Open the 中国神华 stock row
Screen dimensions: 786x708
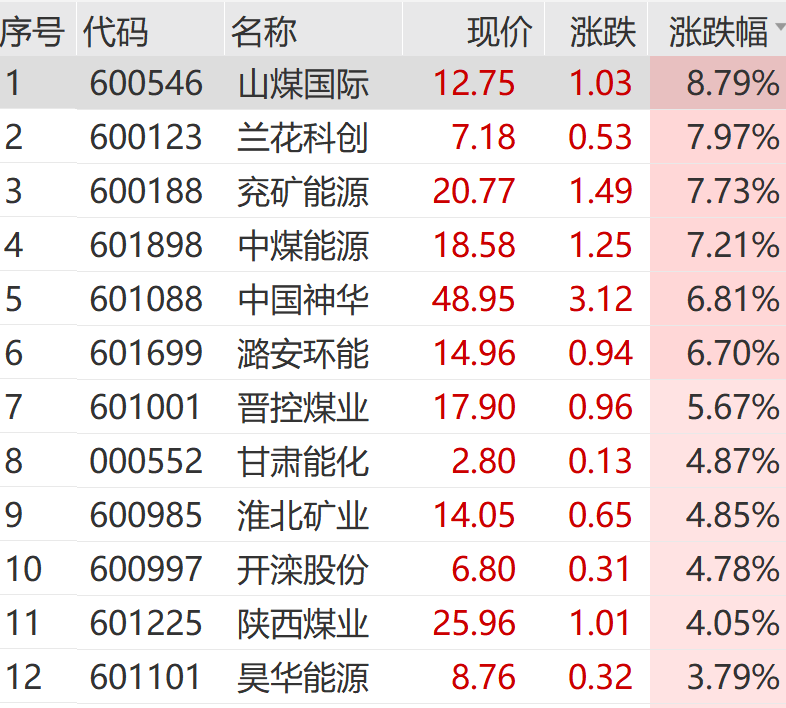coord(304,299)
